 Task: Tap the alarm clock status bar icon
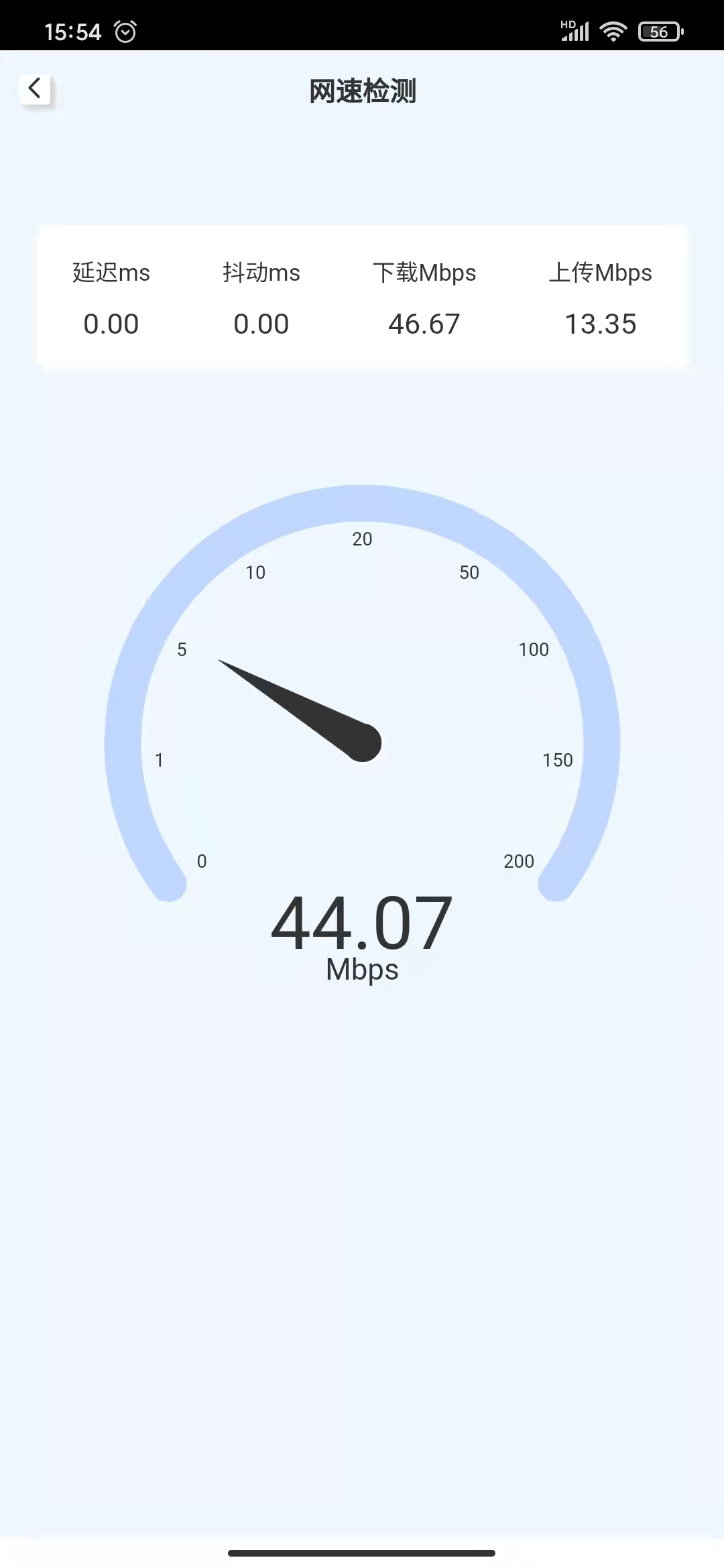125,29
